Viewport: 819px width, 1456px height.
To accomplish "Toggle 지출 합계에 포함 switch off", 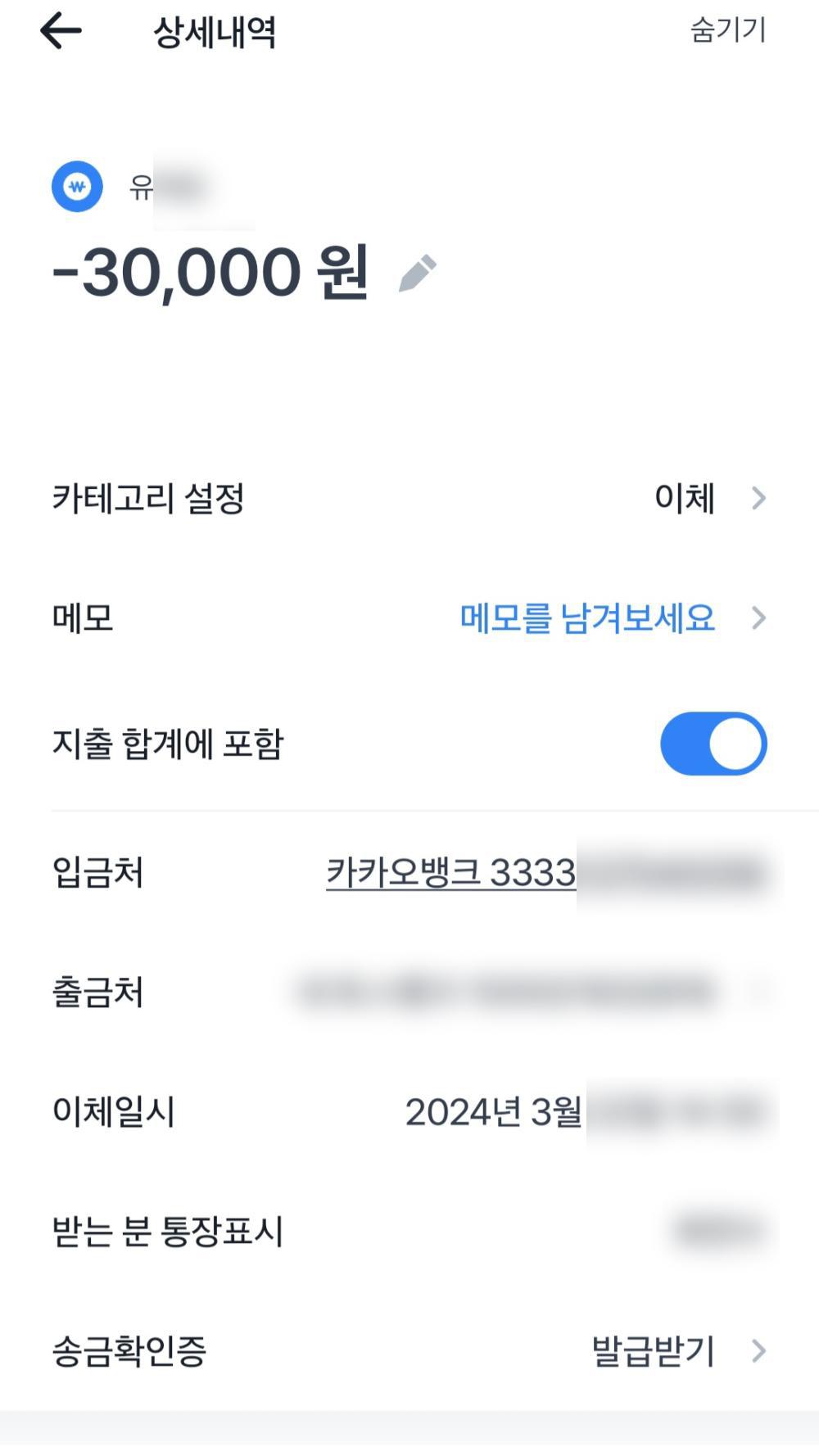I will [x=713, y=744].
